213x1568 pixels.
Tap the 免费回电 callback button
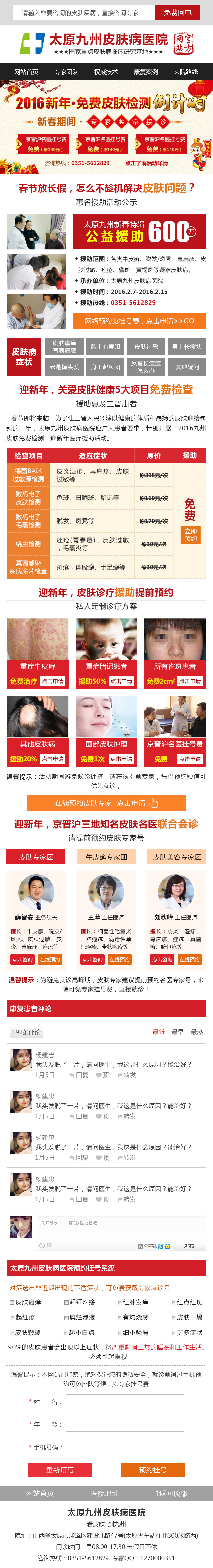click(x=177, y=13)
